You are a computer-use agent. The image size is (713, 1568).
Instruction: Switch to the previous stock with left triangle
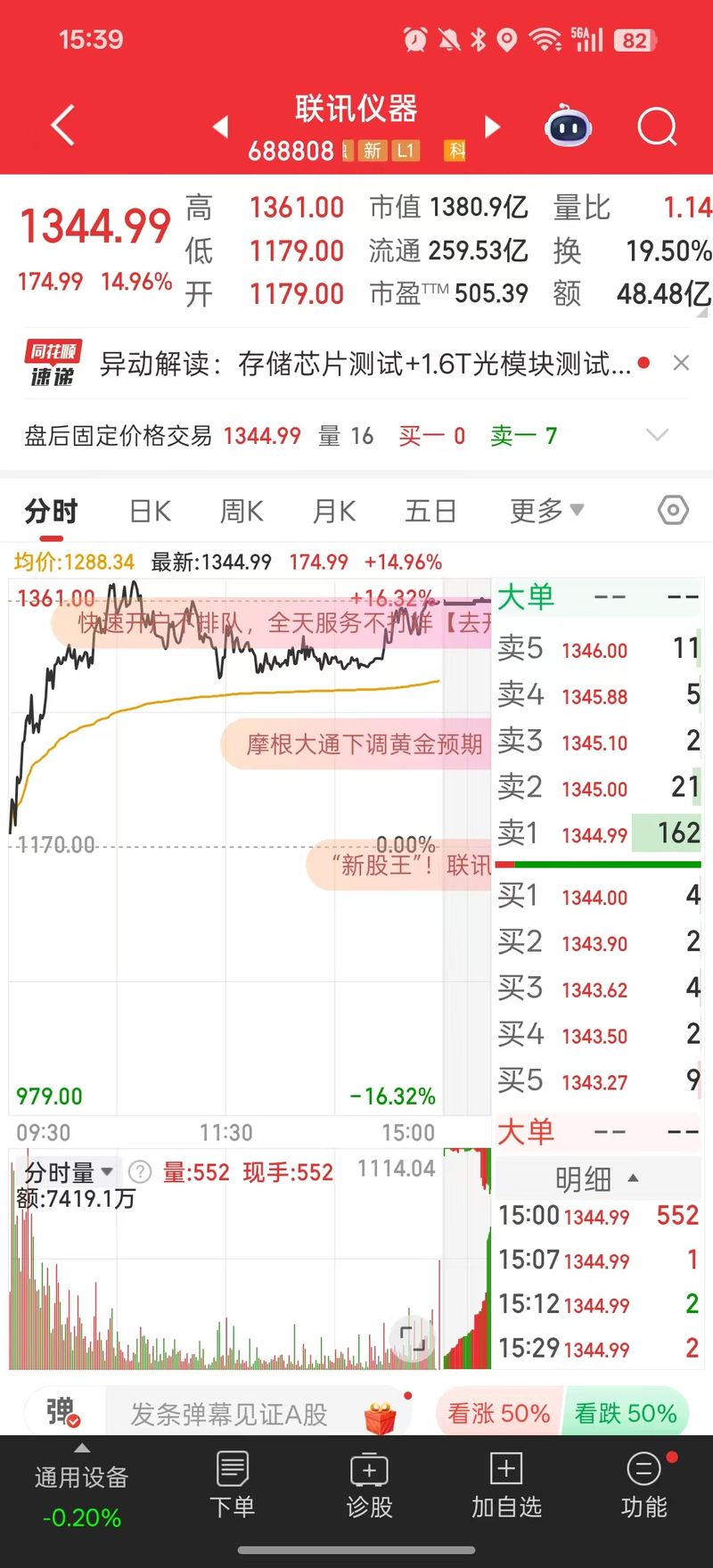[220, 127]
